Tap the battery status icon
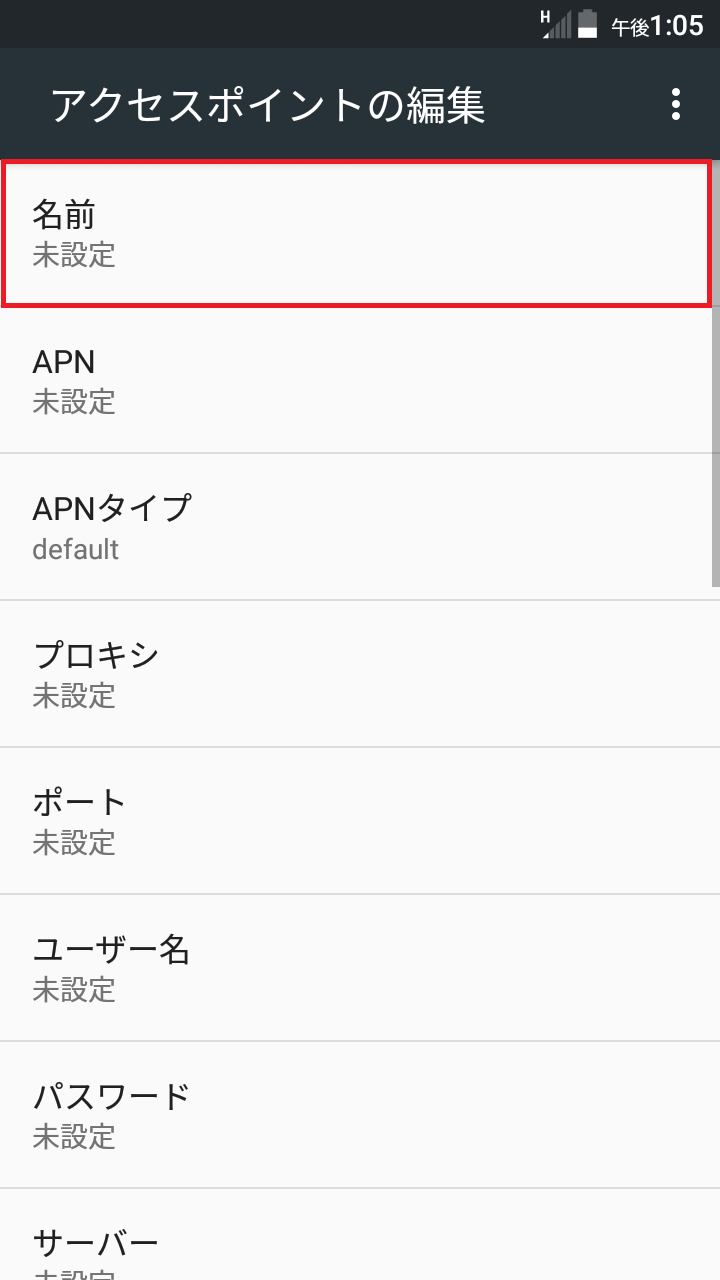The height and width of the screenshot is (1280, 720). pyautogui.click(x=586, y=24)
